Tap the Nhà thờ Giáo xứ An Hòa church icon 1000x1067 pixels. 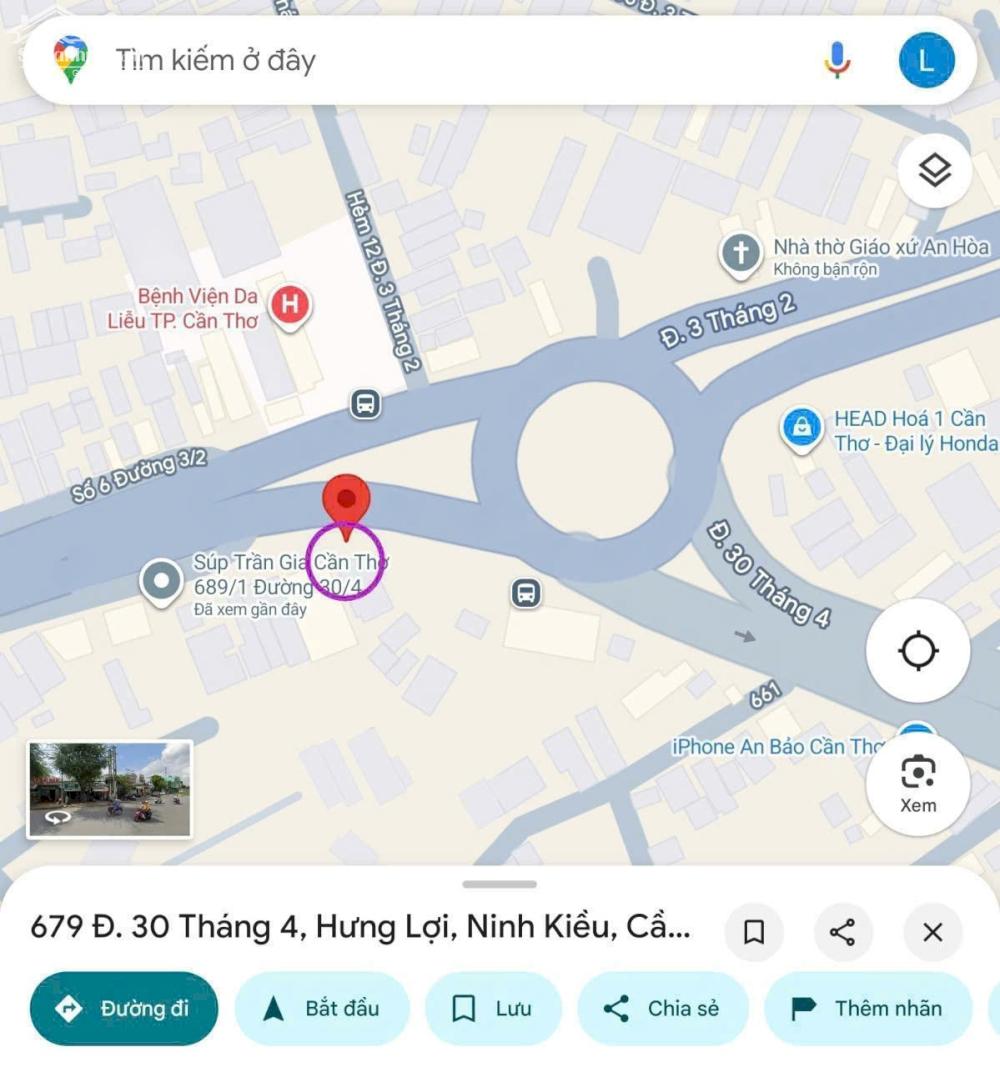[x=739, y=253]
